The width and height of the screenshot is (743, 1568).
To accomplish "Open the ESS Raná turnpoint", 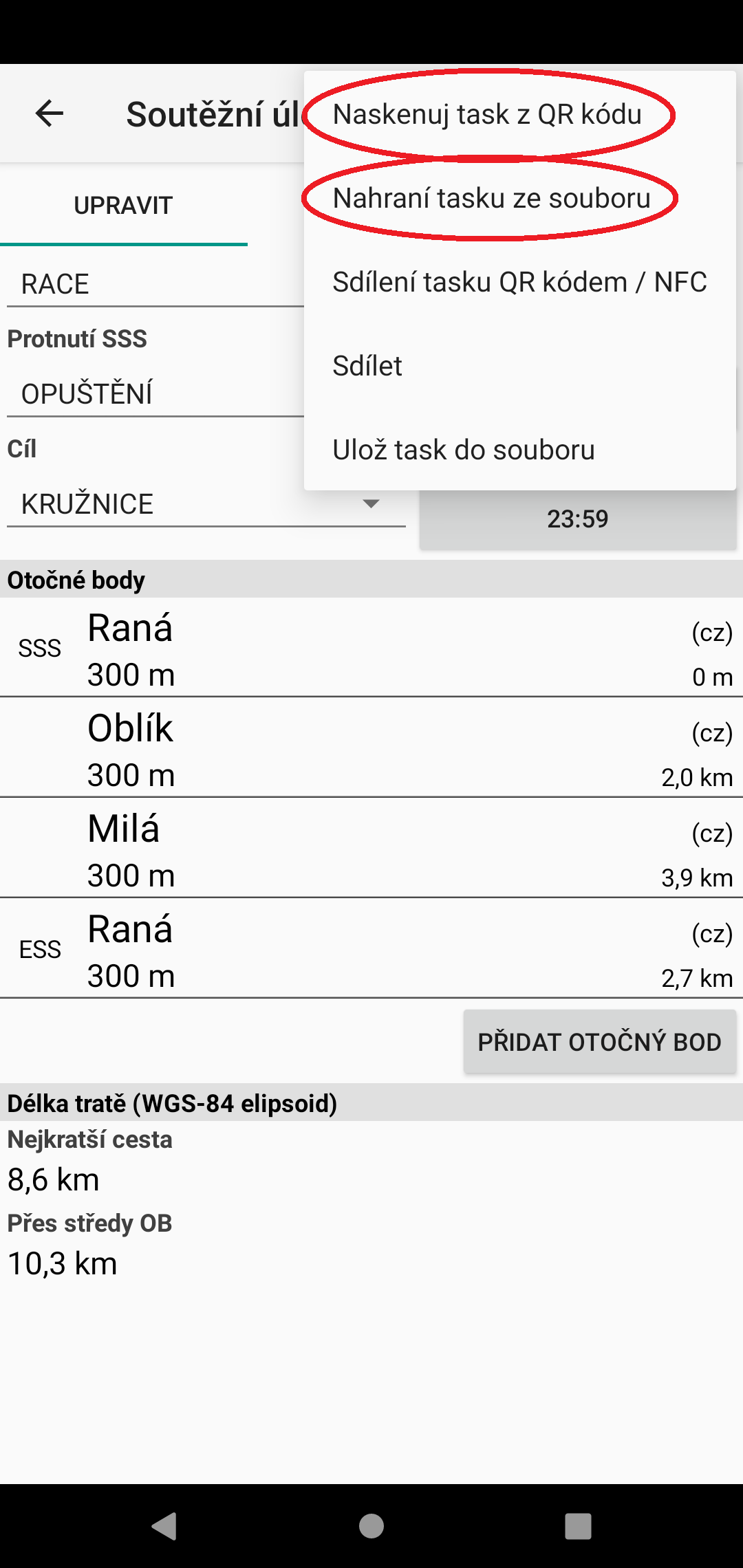I will (371, 948).
